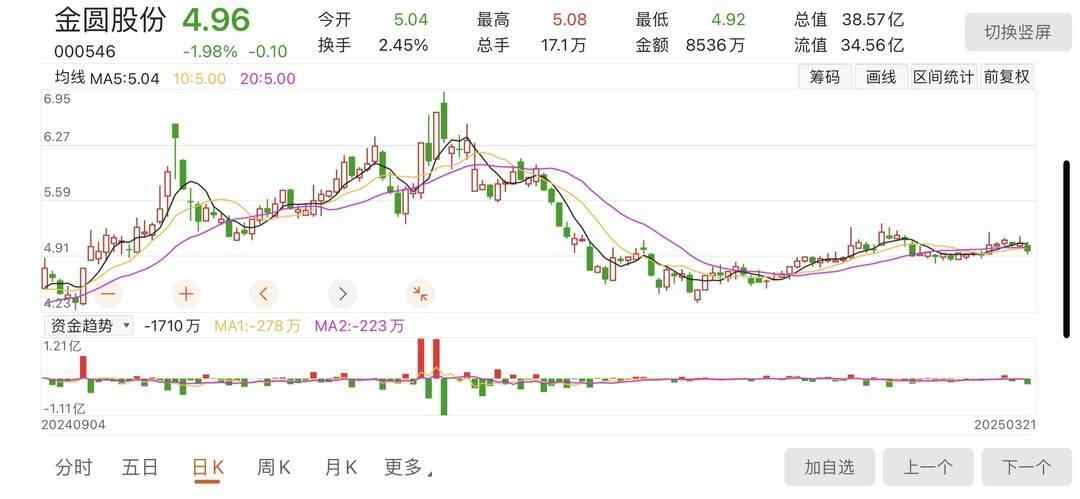Change the 前复权 price adjustment setting
Viewport: 1080px width, 499px height.
pos(1006,77)
